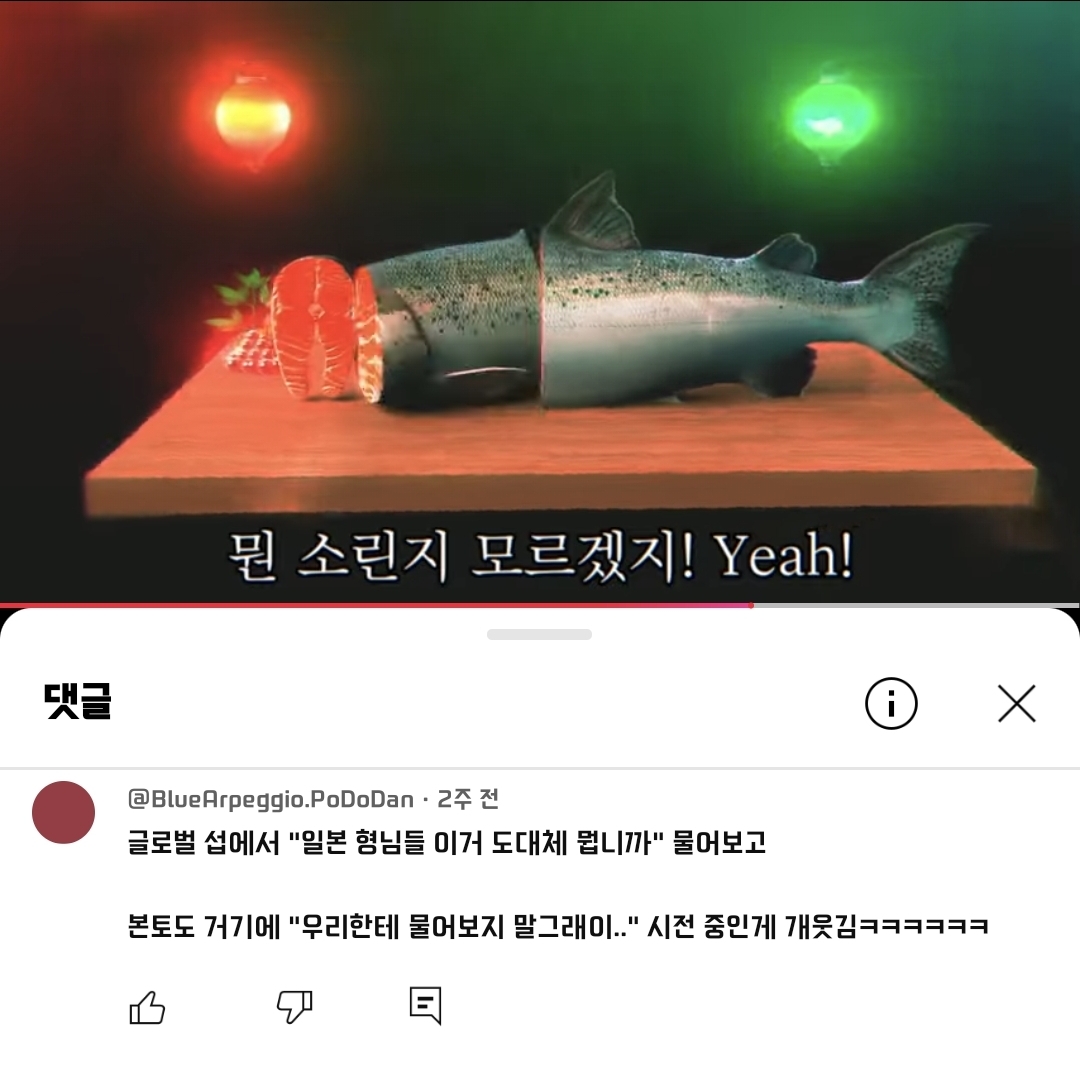1080x1067 pixels.
Task: Open @BlueArpeggio.PoDoDan's profile avatar
Action: [x=64, y=812]
